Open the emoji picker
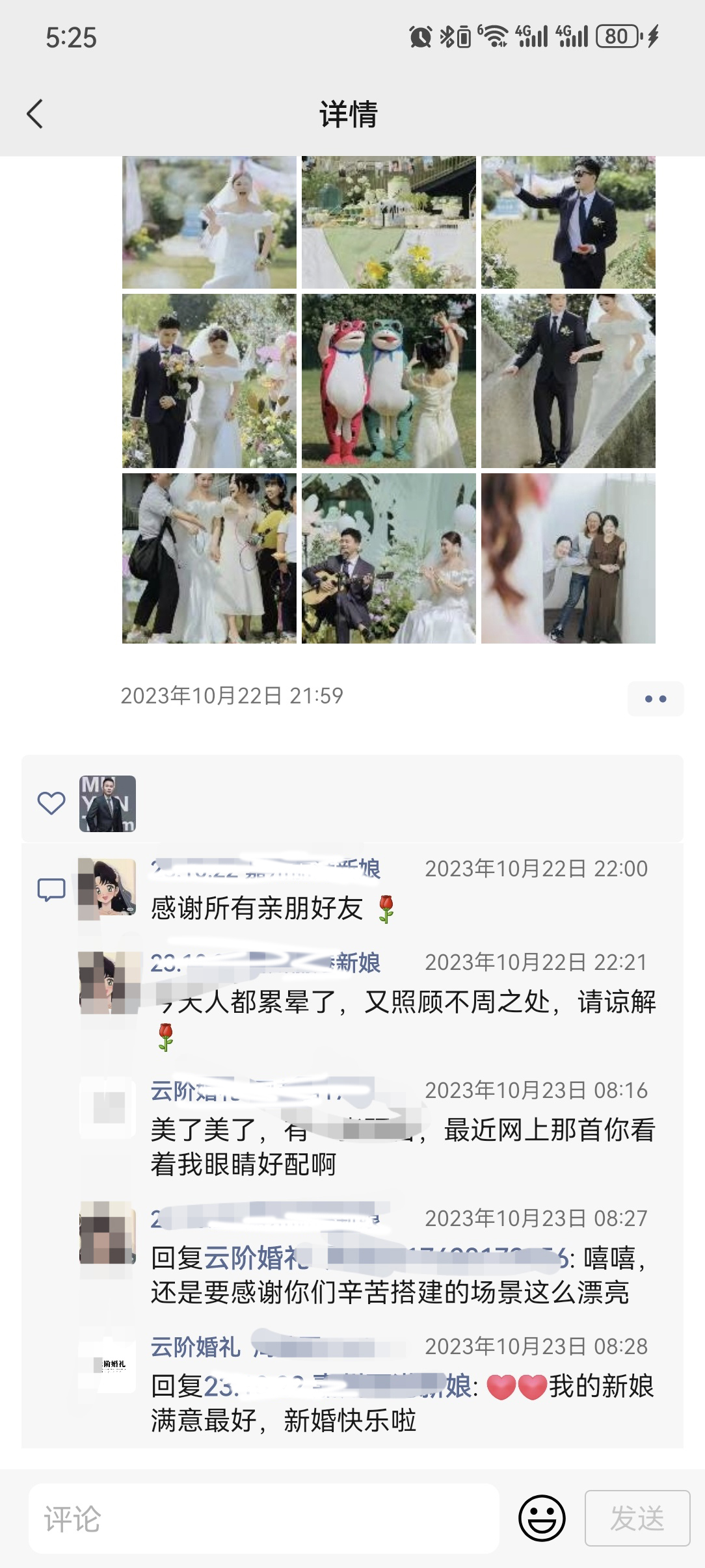Image resolution: width=705 pixels, height=1568 pixels. click(541, 1519)
